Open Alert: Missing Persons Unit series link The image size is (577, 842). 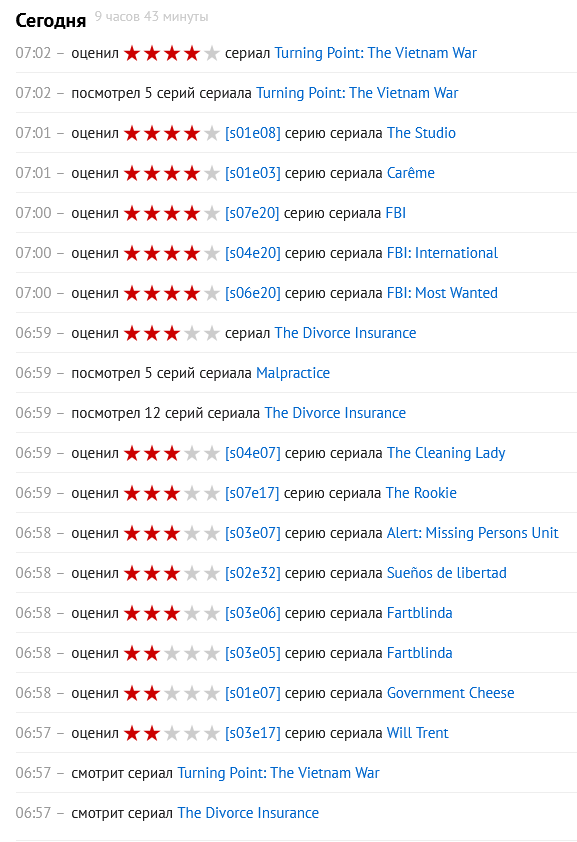tap(472, 533)
